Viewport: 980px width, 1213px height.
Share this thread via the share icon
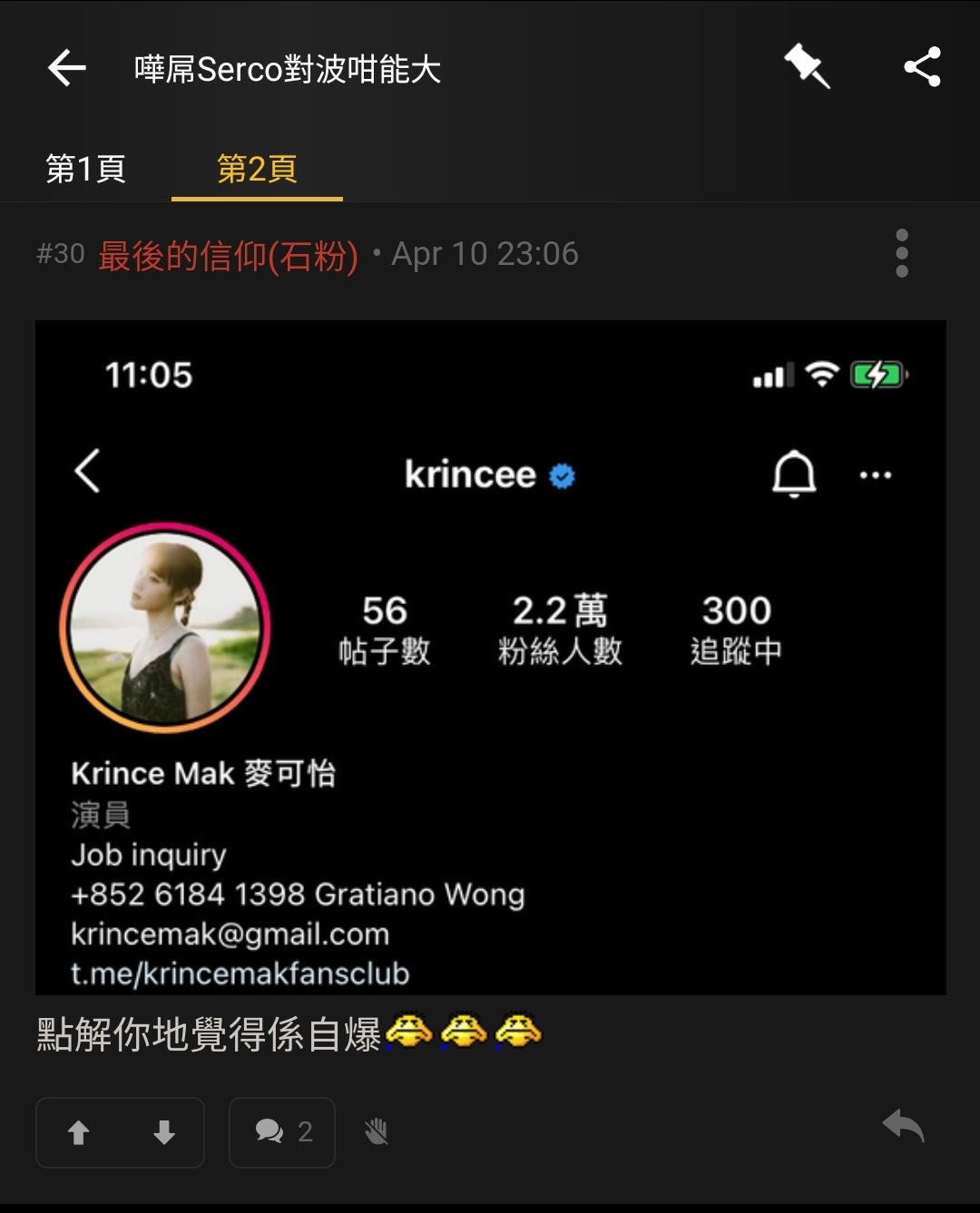922,67
